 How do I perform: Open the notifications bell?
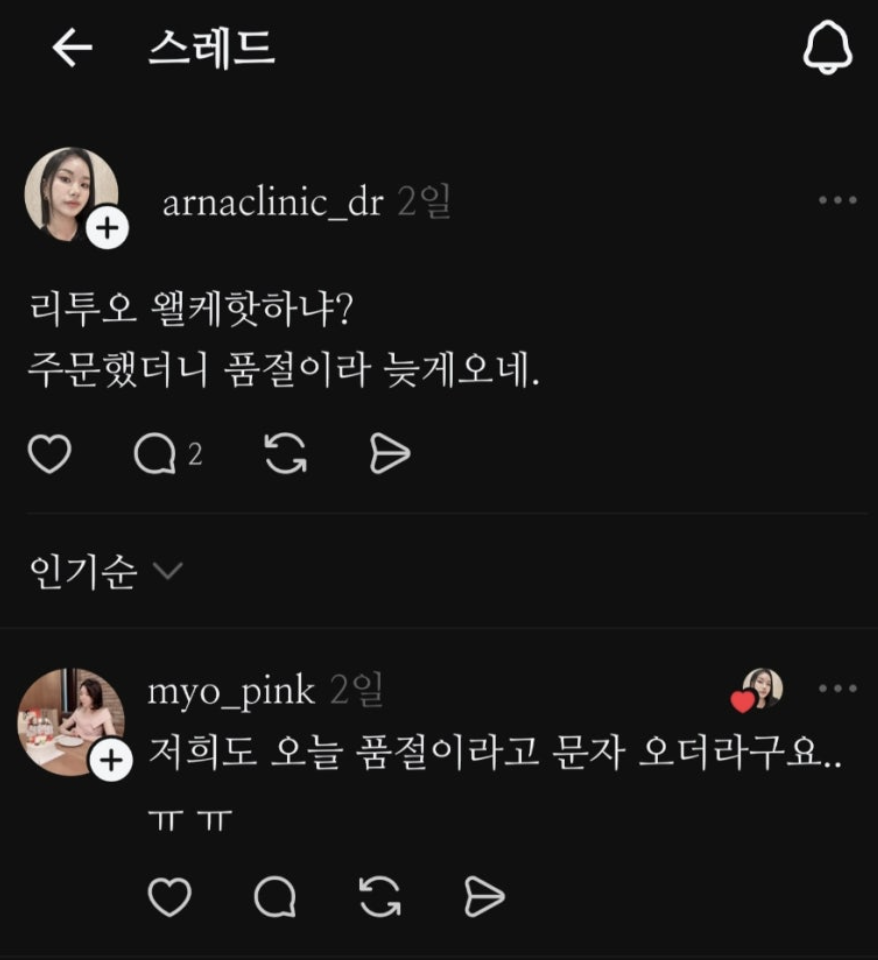click(828, 47)
